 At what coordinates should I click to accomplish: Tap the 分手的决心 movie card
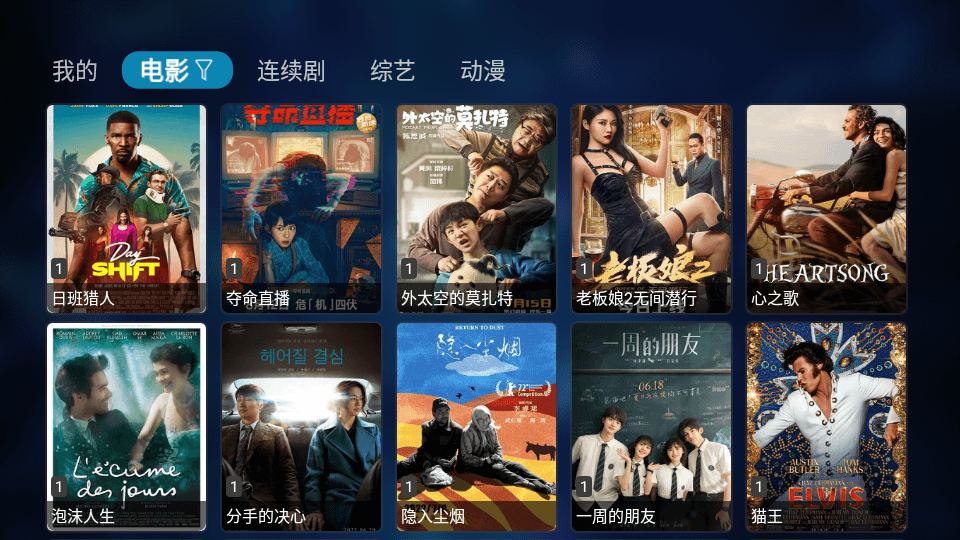(x=301, y=427)
